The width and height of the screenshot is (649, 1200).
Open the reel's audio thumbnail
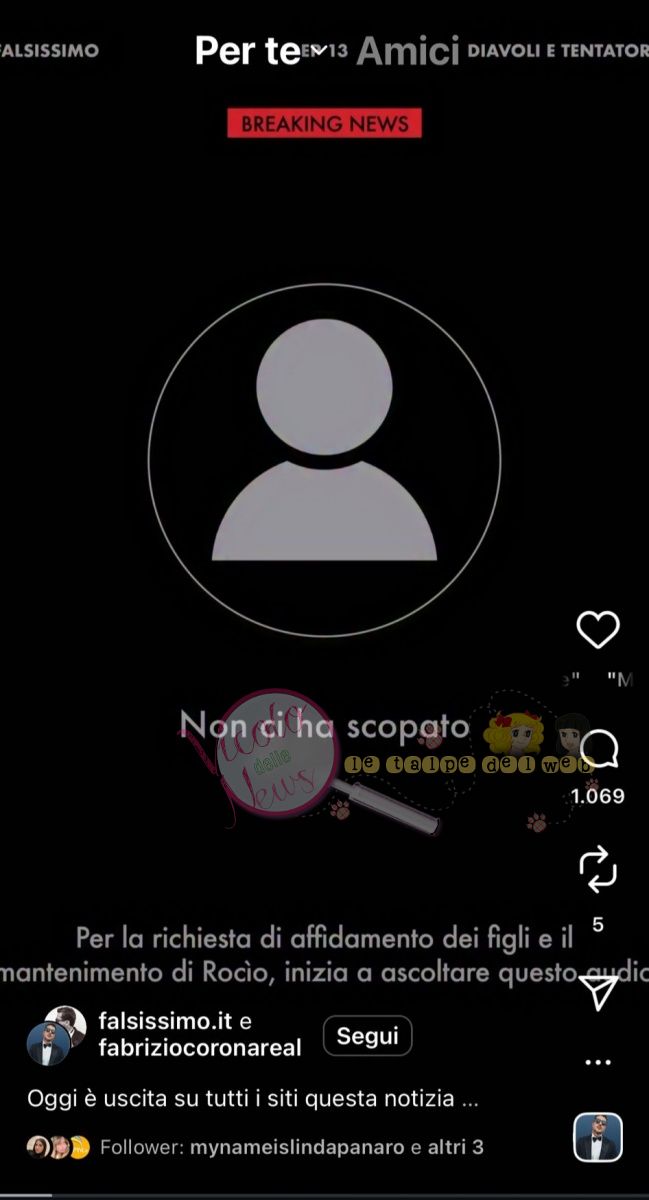click(598, 1137)
